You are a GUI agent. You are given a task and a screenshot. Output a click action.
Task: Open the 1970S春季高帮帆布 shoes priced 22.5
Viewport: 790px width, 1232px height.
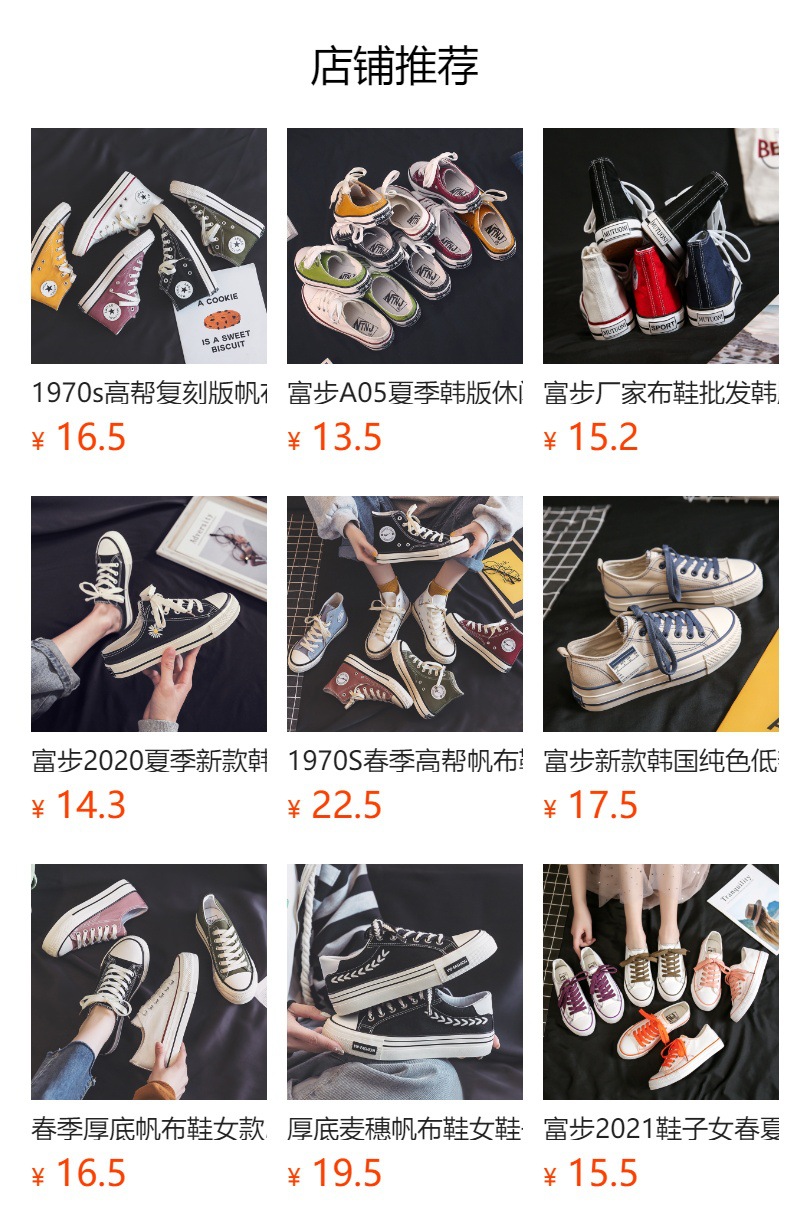click(x=404, y=614)
